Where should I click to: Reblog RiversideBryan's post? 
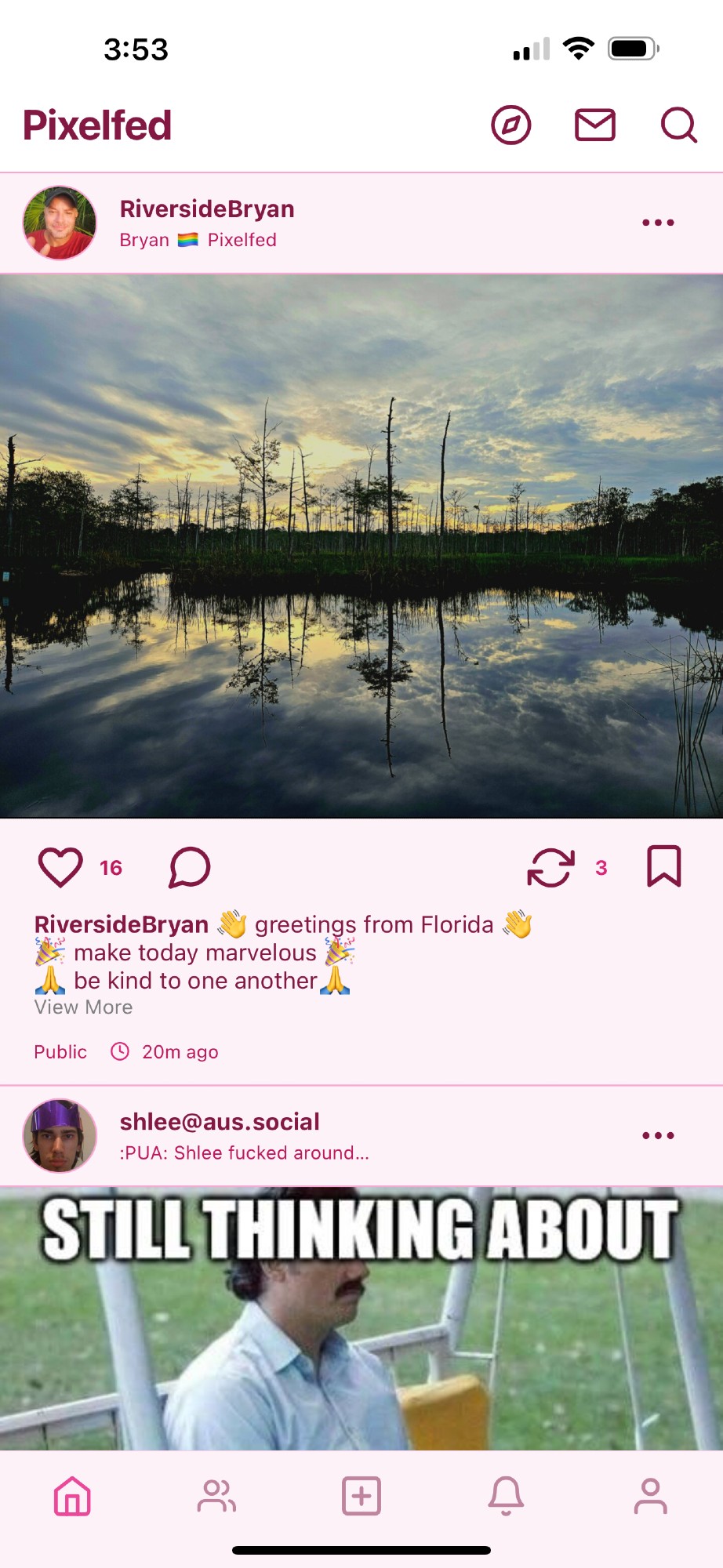click(x=550, y=867)
